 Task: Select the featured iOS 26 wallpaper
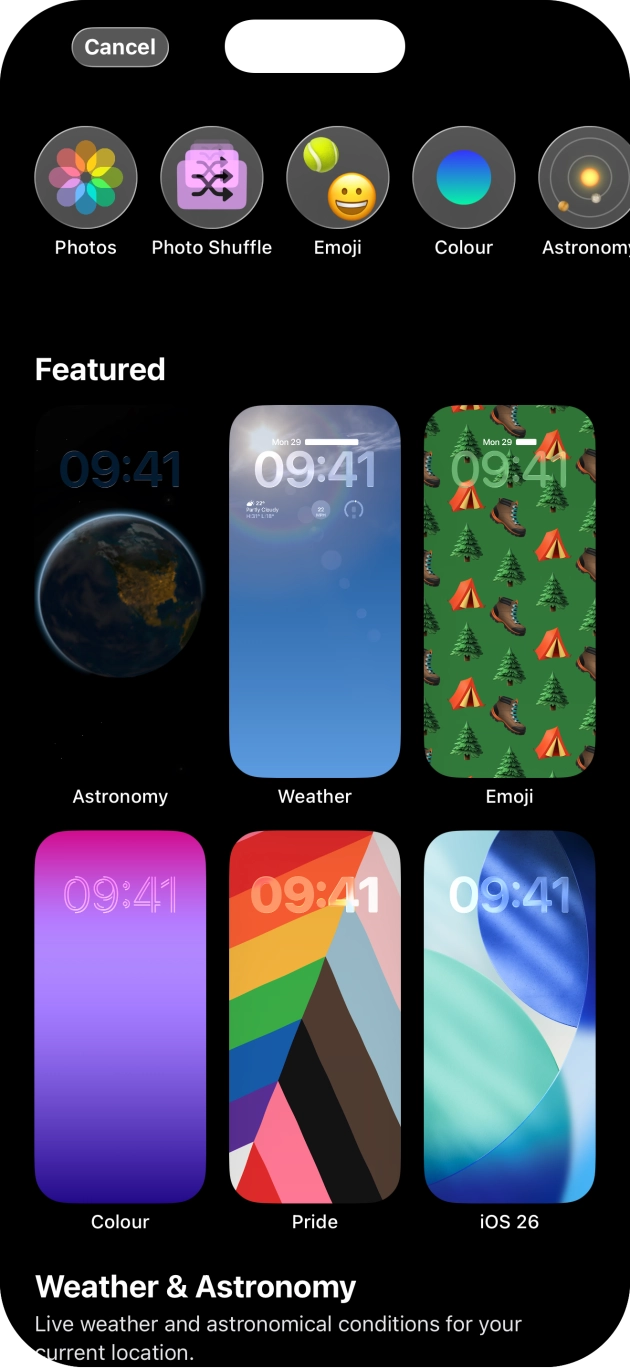pyautogui.click(x=510, y=1016)
